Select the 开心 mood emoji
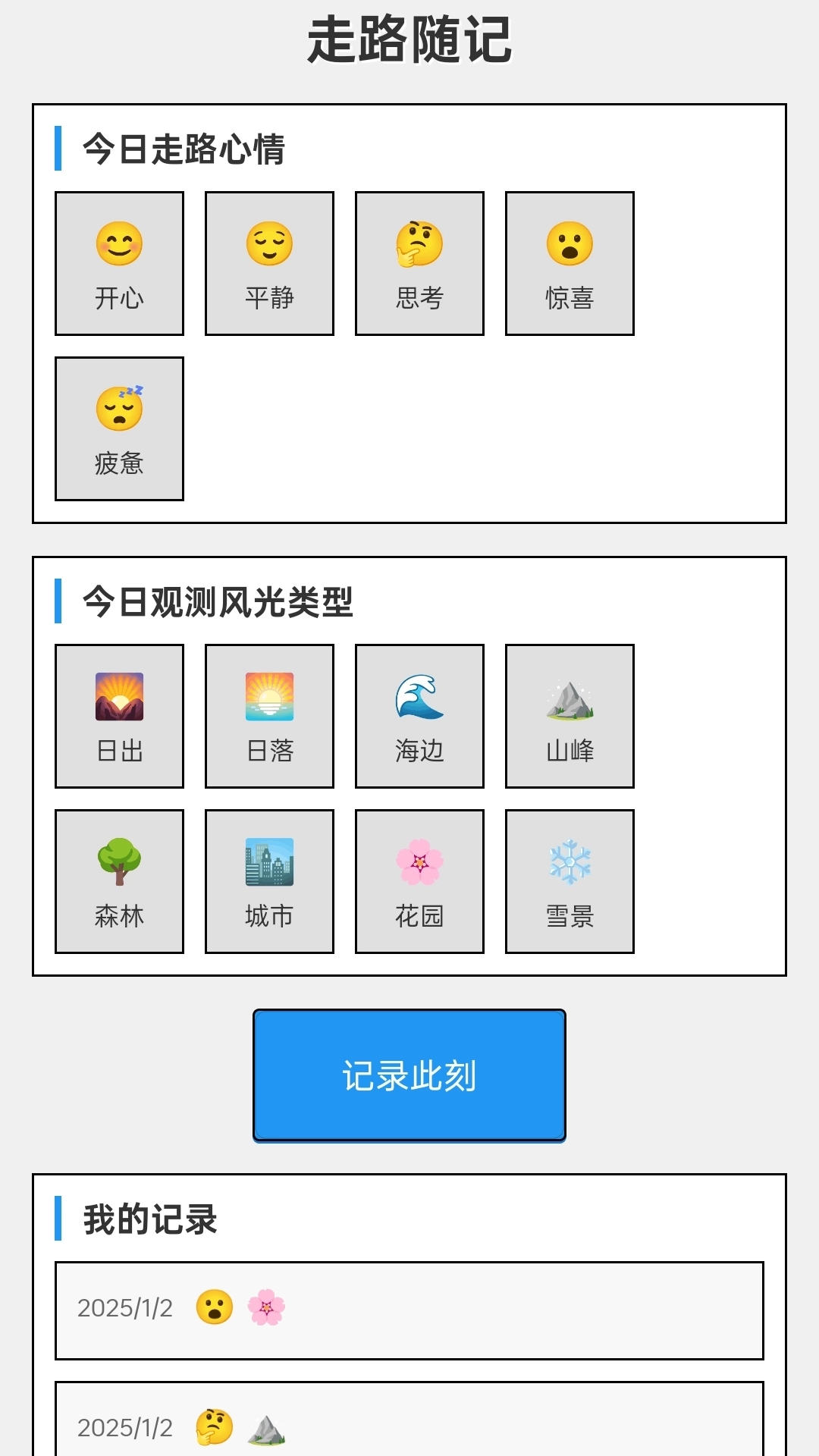The width and height of the screenshot is (819, 1456). 119,263
